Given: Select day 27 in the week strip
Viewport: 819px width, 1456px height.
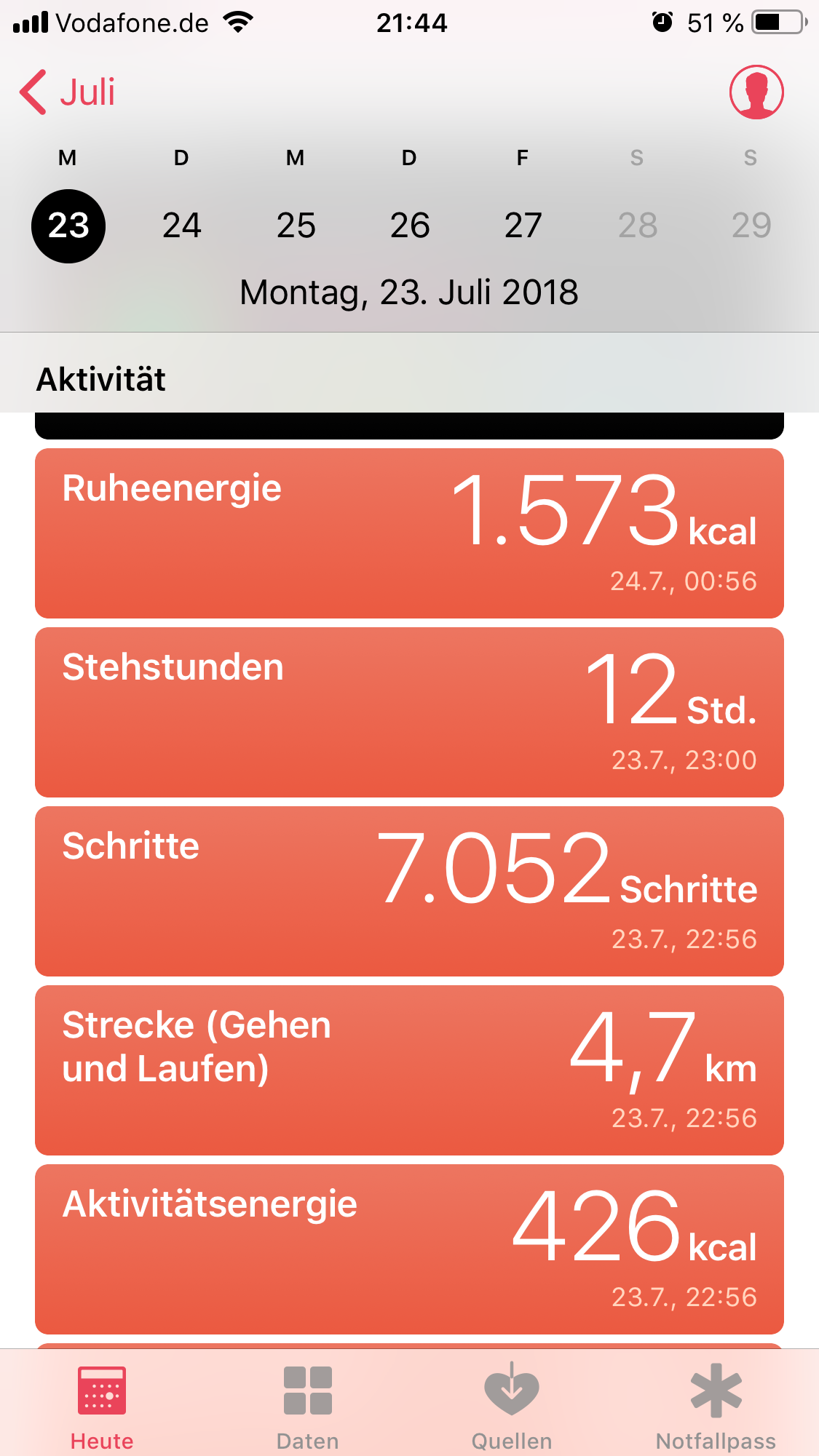Looking at the screenshot, I should click(x=523, y=226).
